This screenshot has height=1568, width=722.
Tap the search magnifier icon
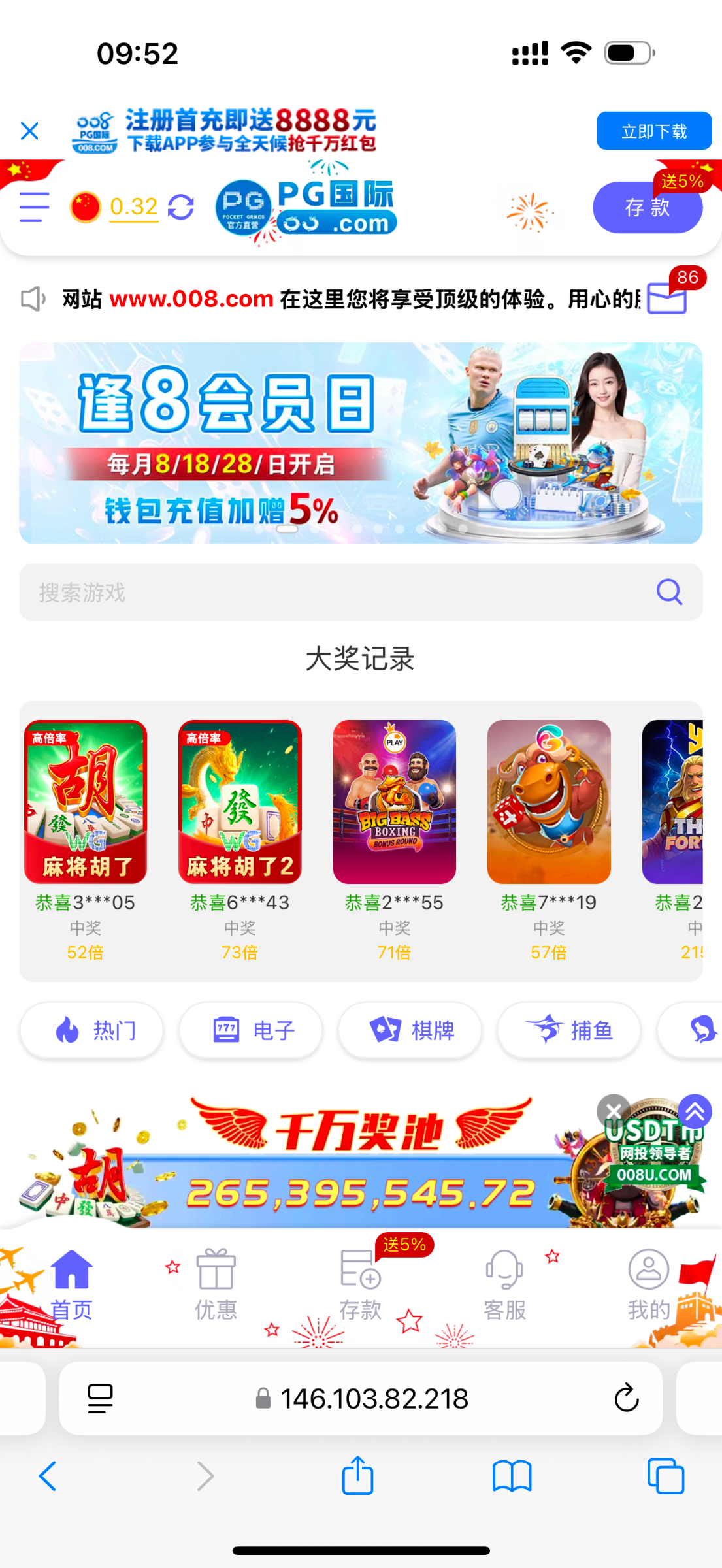tap(668, 592)
